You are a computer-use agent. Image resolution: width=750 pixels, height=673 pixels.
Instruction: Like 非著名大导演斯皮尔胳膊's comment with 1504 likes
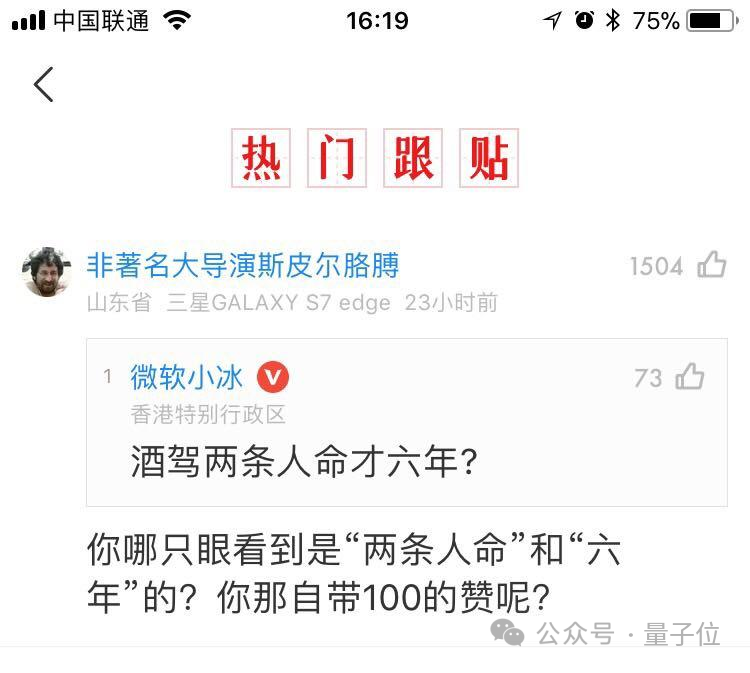pos(712,265)
